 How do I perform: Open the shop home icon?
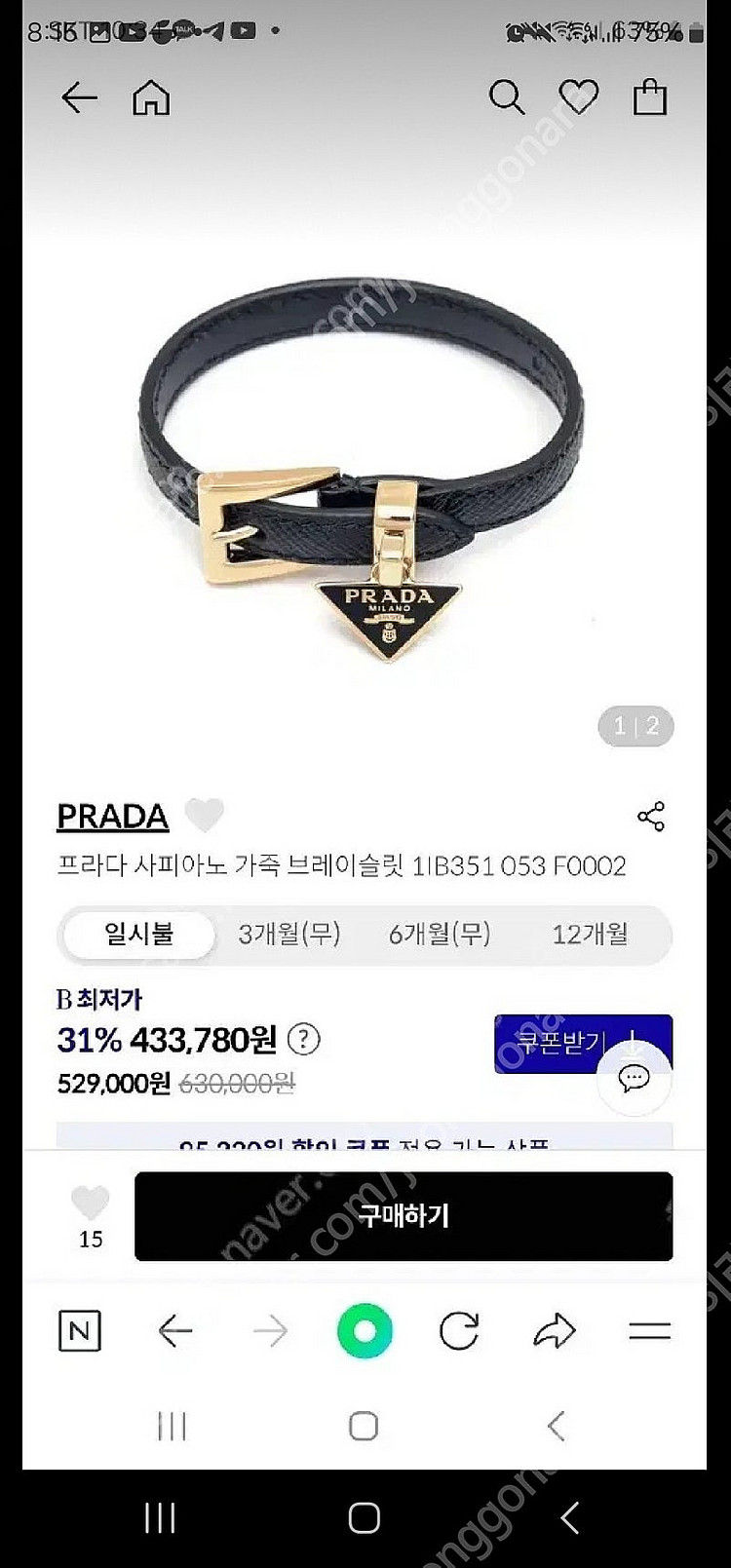pos(151,97)
